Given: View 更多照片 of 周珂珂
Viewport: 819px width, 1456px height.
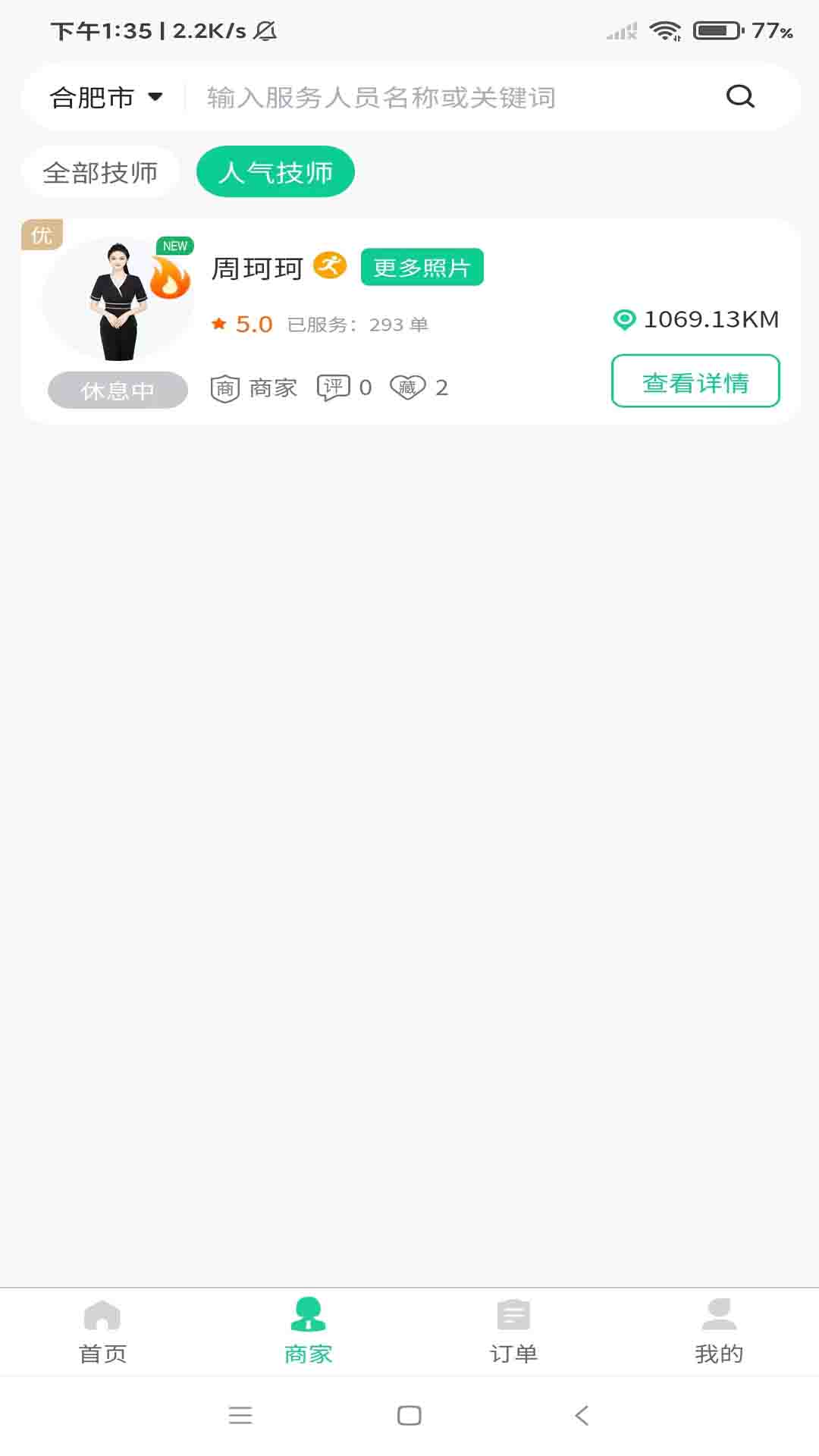Looking at the screenshot, I should pyautogui.click(x=422, y=267).
